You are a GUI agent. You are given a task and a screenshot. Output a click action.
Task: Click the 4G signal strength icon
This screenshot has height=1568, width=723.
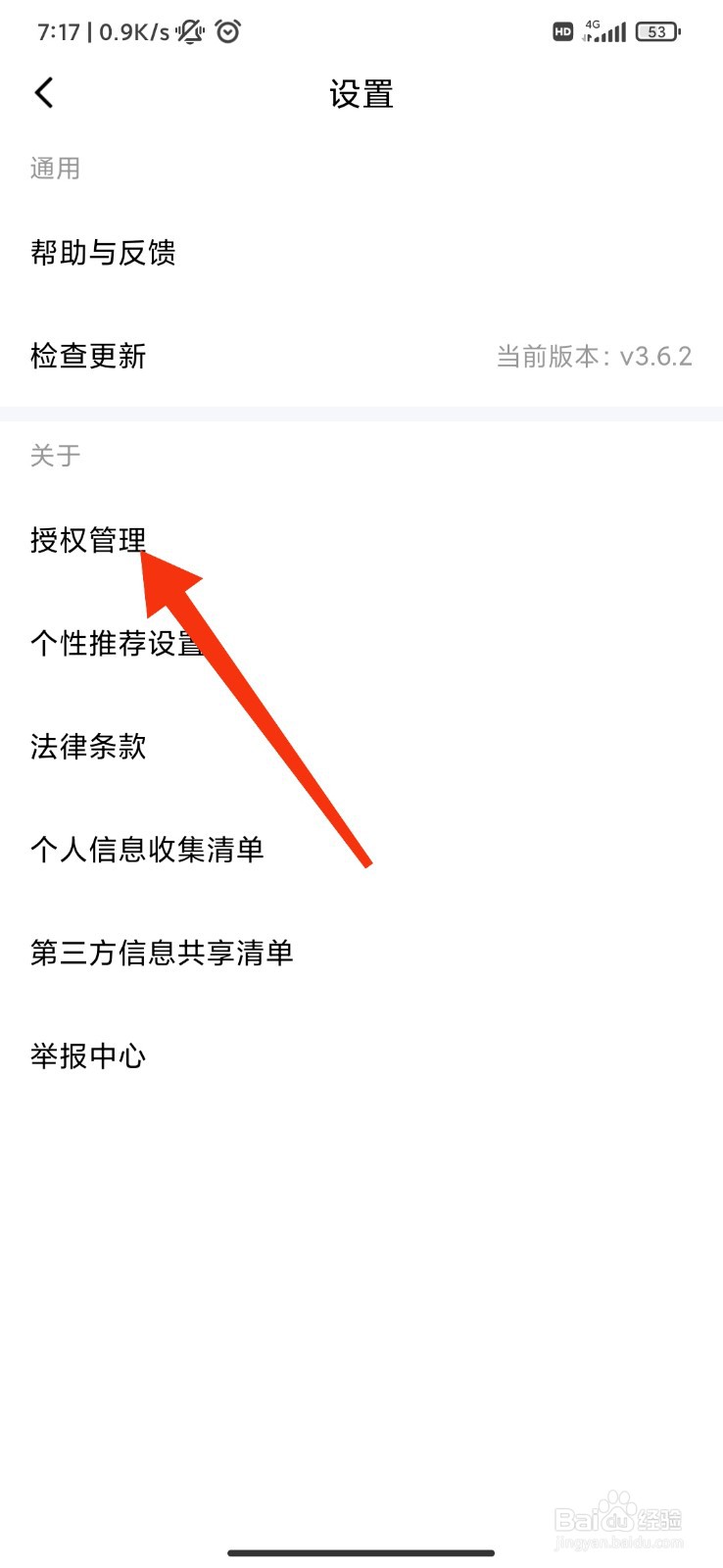click(605, 31)
